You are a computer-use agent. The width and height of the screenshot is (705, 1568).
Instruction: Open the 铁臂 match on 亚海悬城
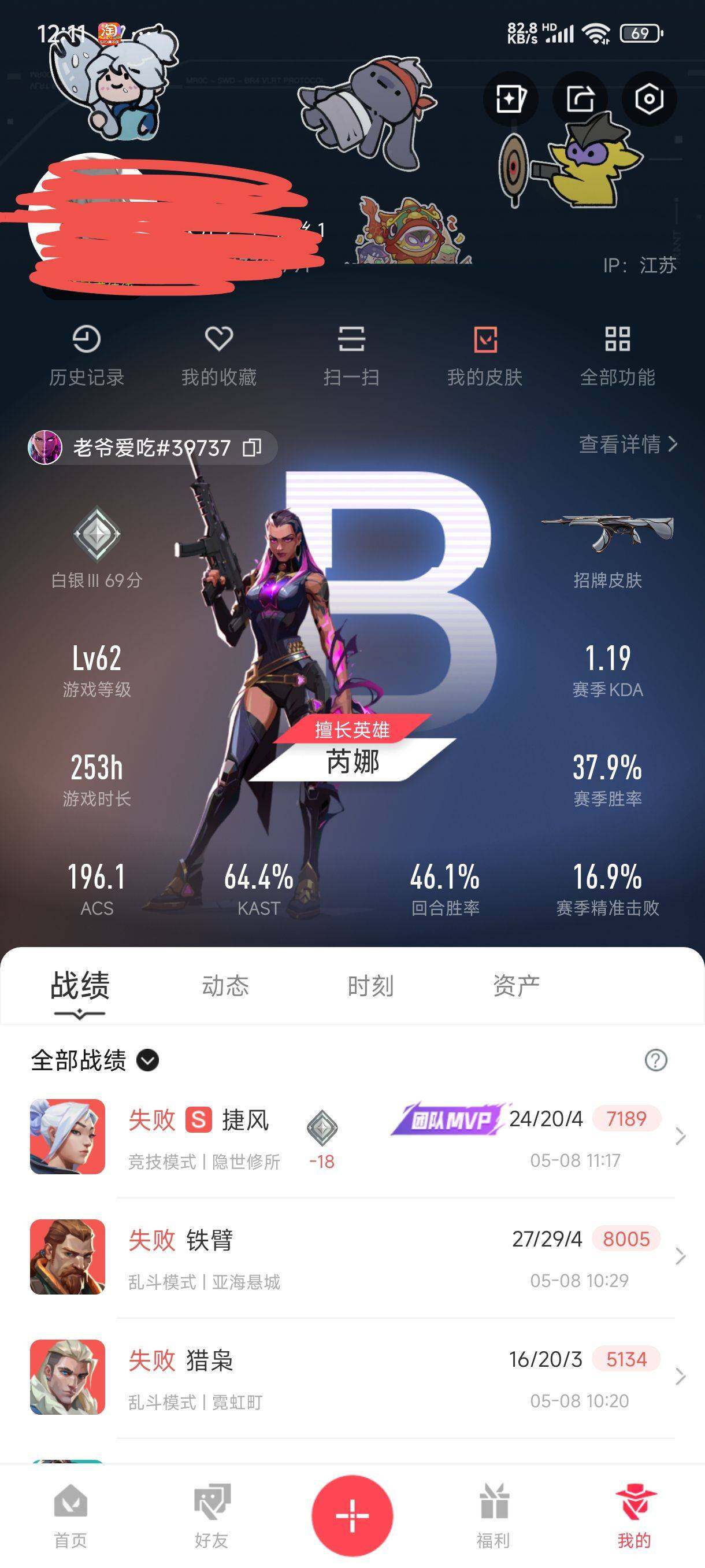point(353,1256)
